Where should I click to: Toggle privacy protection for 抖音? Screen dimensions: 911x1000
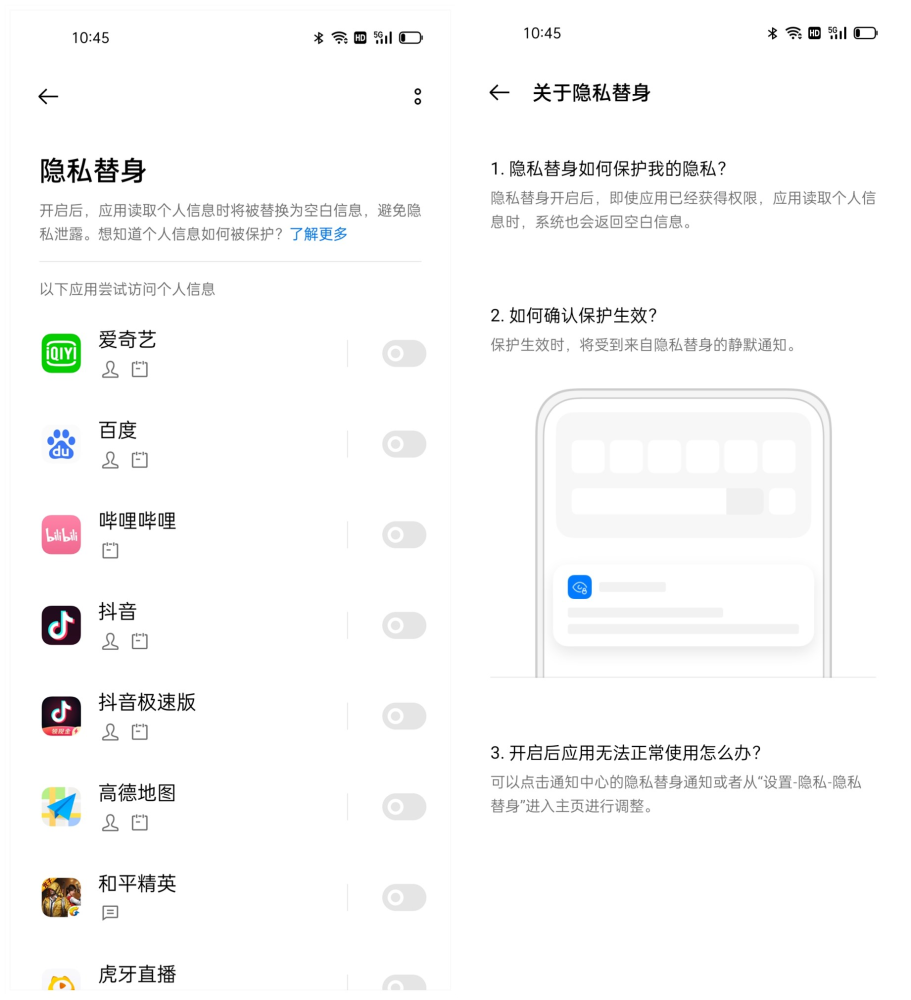pos(404,625)
